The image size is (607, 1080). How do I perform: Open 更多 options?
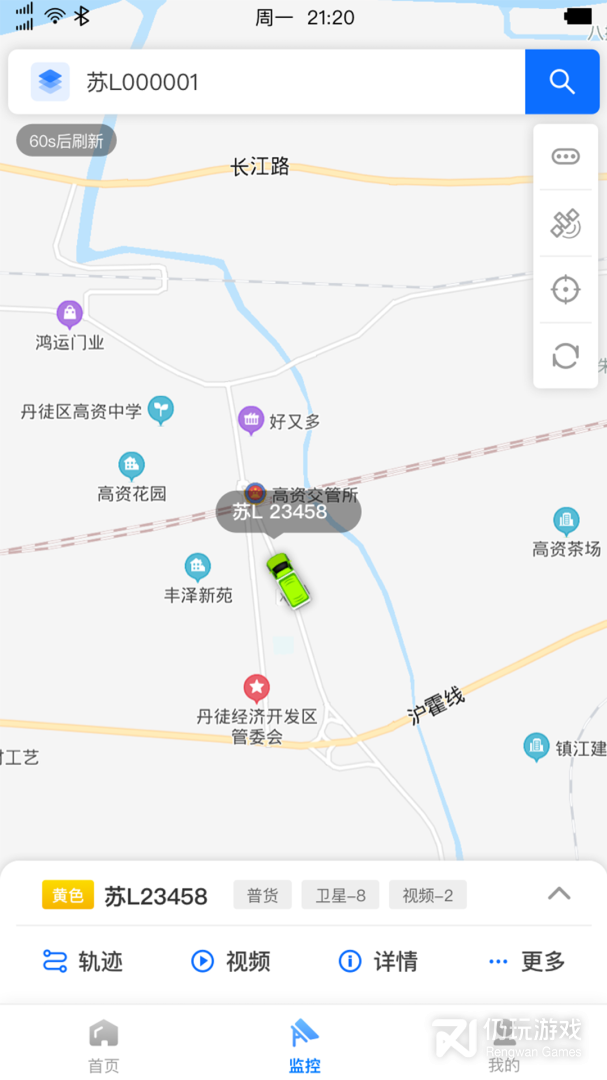pyautogui.click(x=526, y=961)
